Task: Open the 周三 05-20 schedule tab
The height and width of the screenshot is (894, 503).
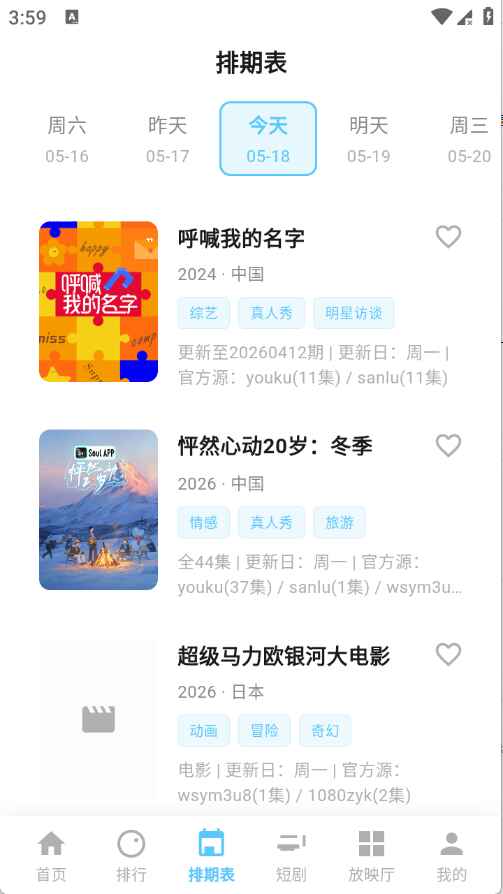Action: coord(469,139)
